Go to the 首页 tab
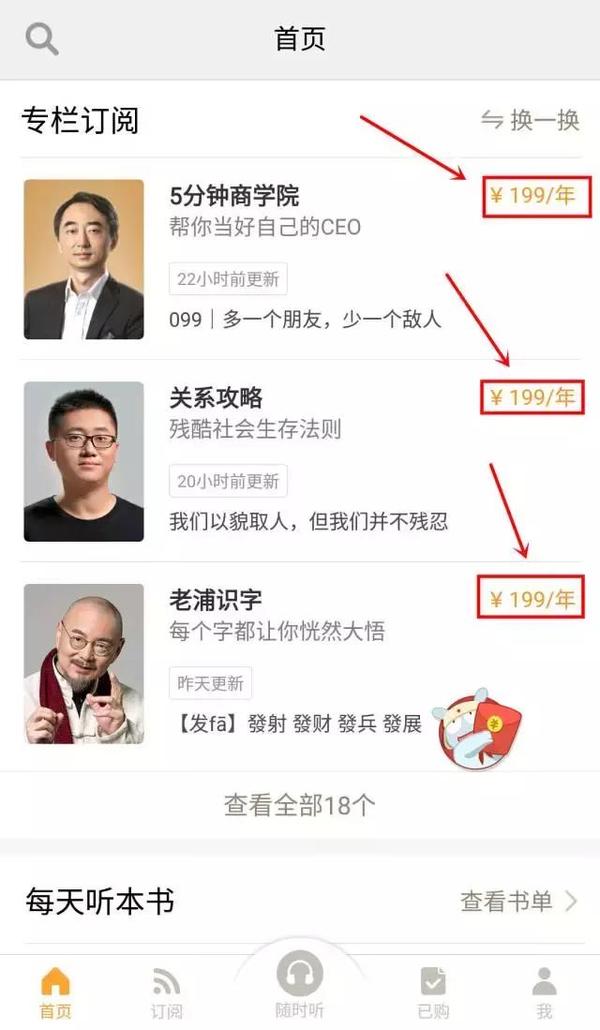This screenshot has width=600, height=1030. (x=55, y=992)
